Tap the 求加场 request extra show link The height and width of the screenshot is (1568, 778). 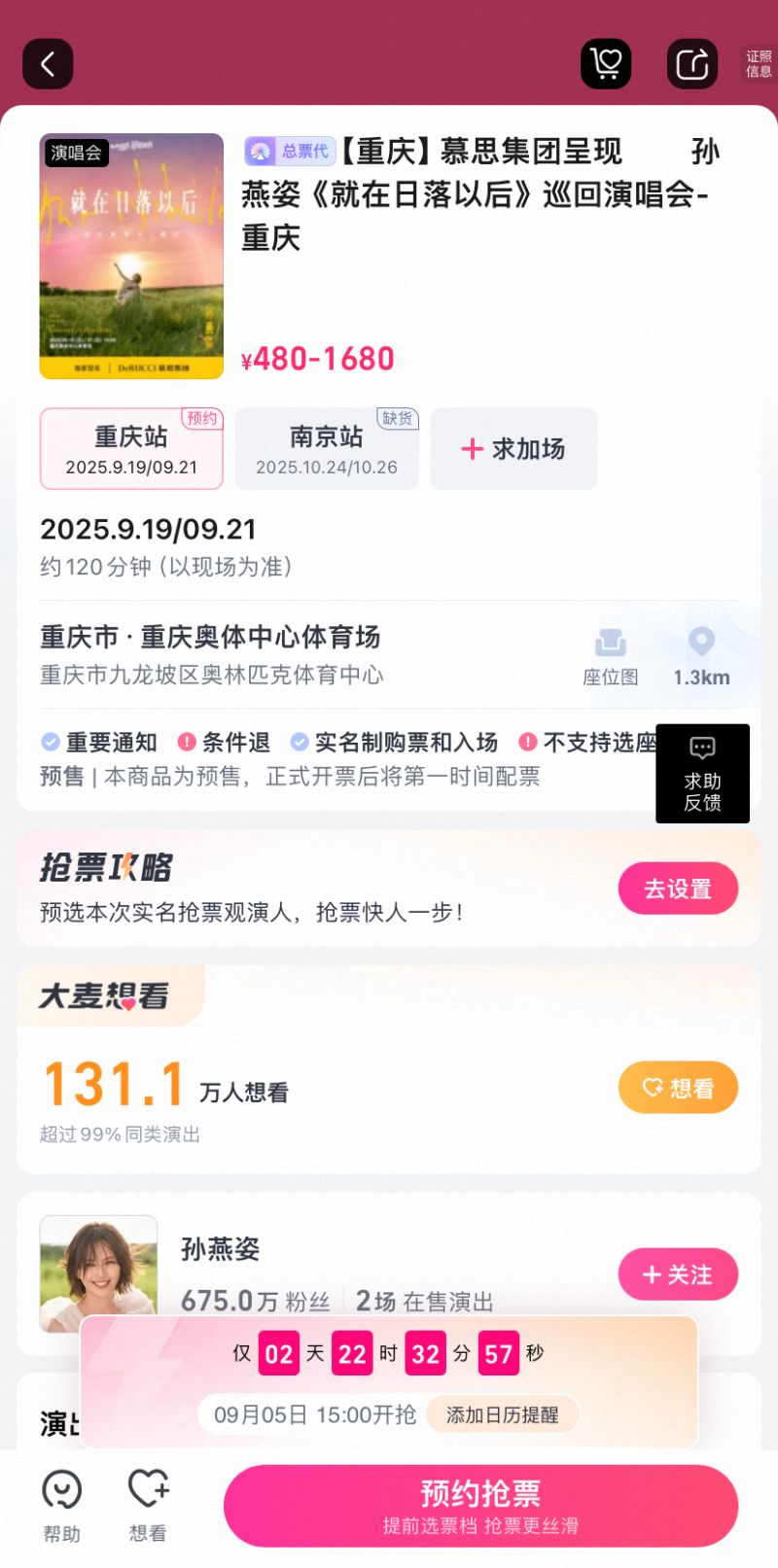coord(513,448)
